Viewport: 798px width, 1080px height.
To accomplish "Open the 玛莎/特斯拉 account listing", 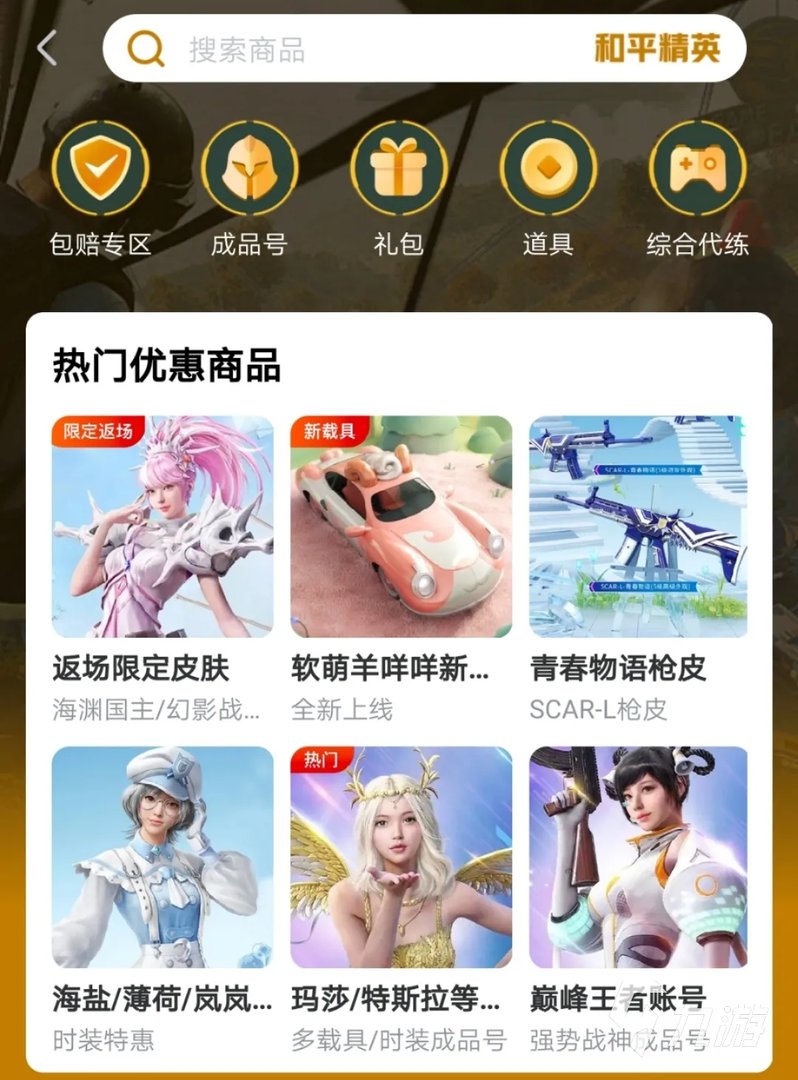I will 401,860.
